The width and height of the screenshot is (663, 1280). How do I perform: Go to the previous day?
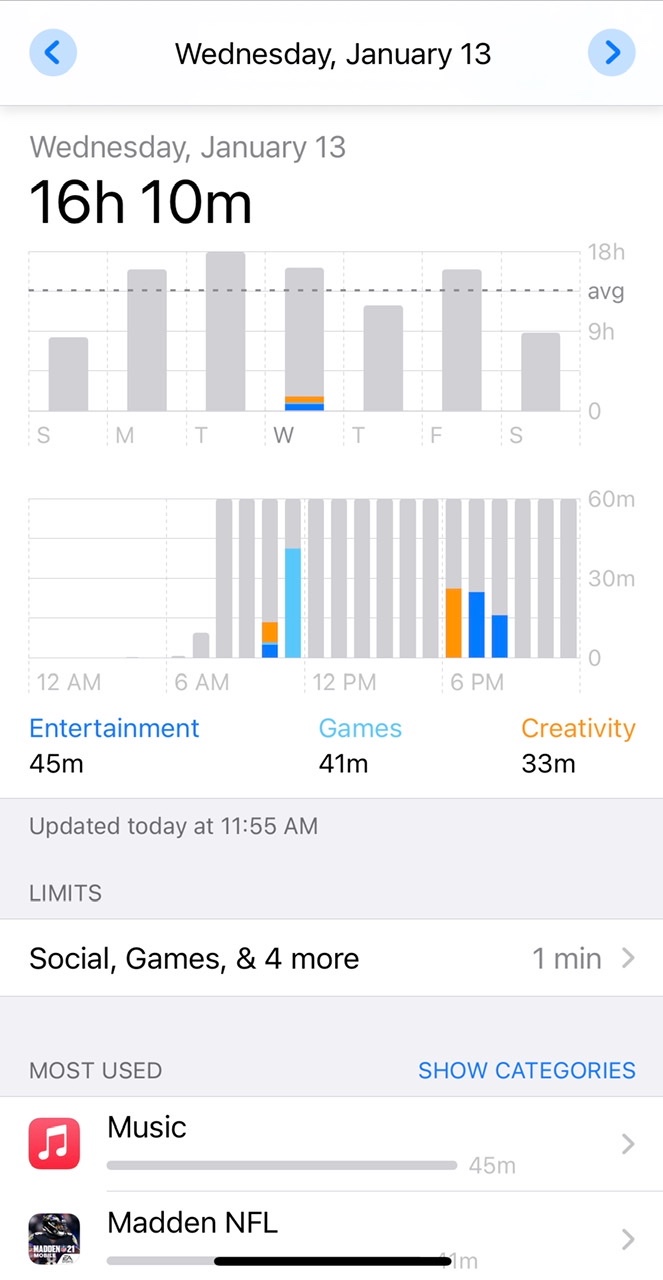pyautogui.click(x=53, y=53)
